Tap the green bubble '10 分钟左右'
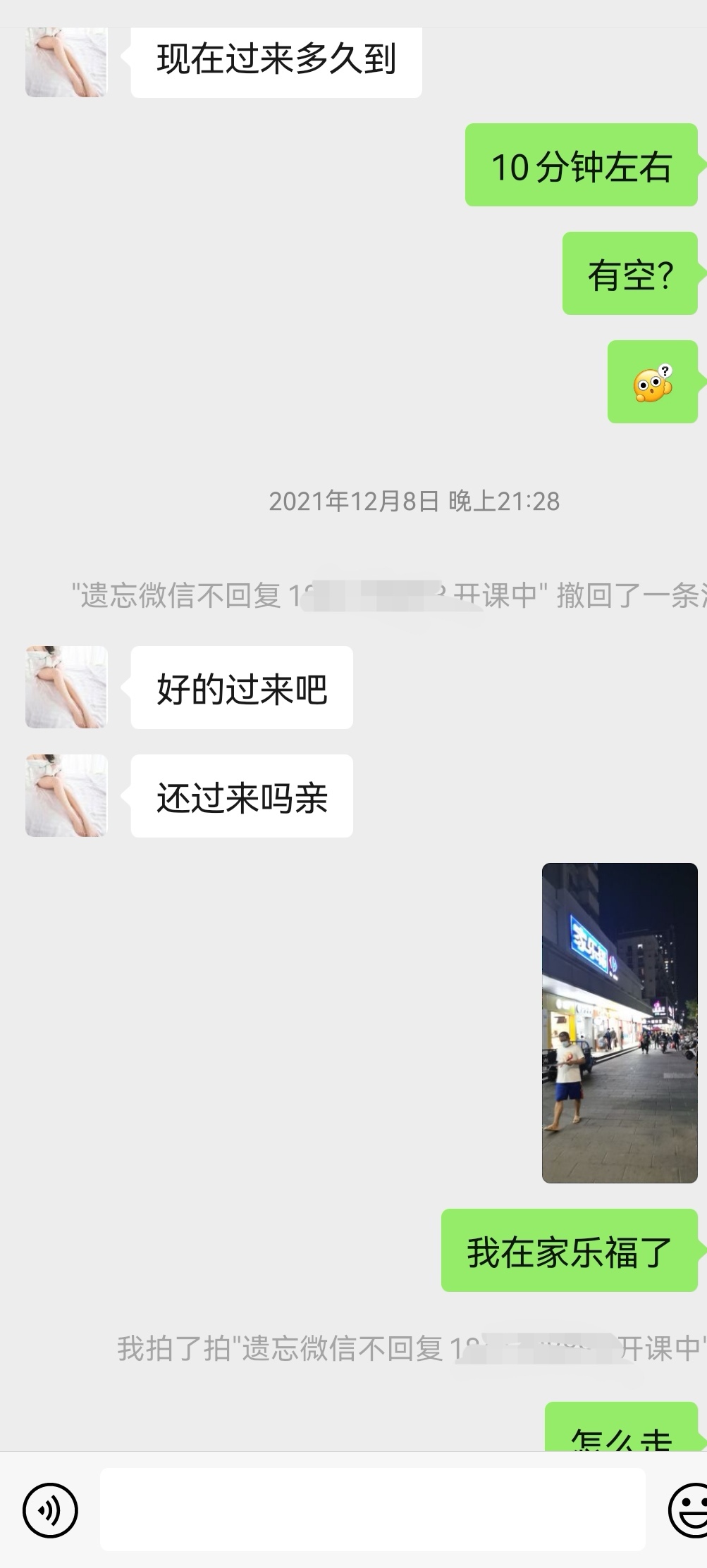707x1568 pixels. 581,166
